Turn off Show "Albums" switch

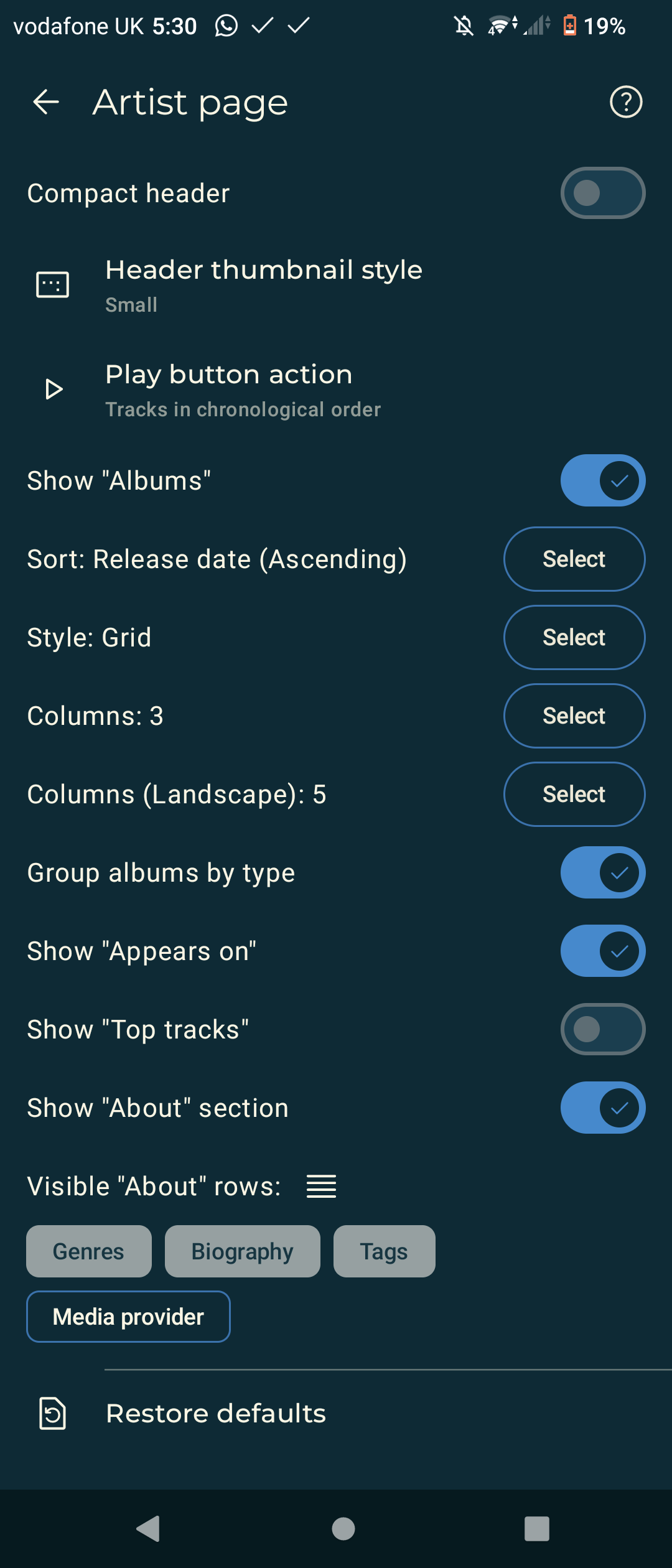(602, 480)
